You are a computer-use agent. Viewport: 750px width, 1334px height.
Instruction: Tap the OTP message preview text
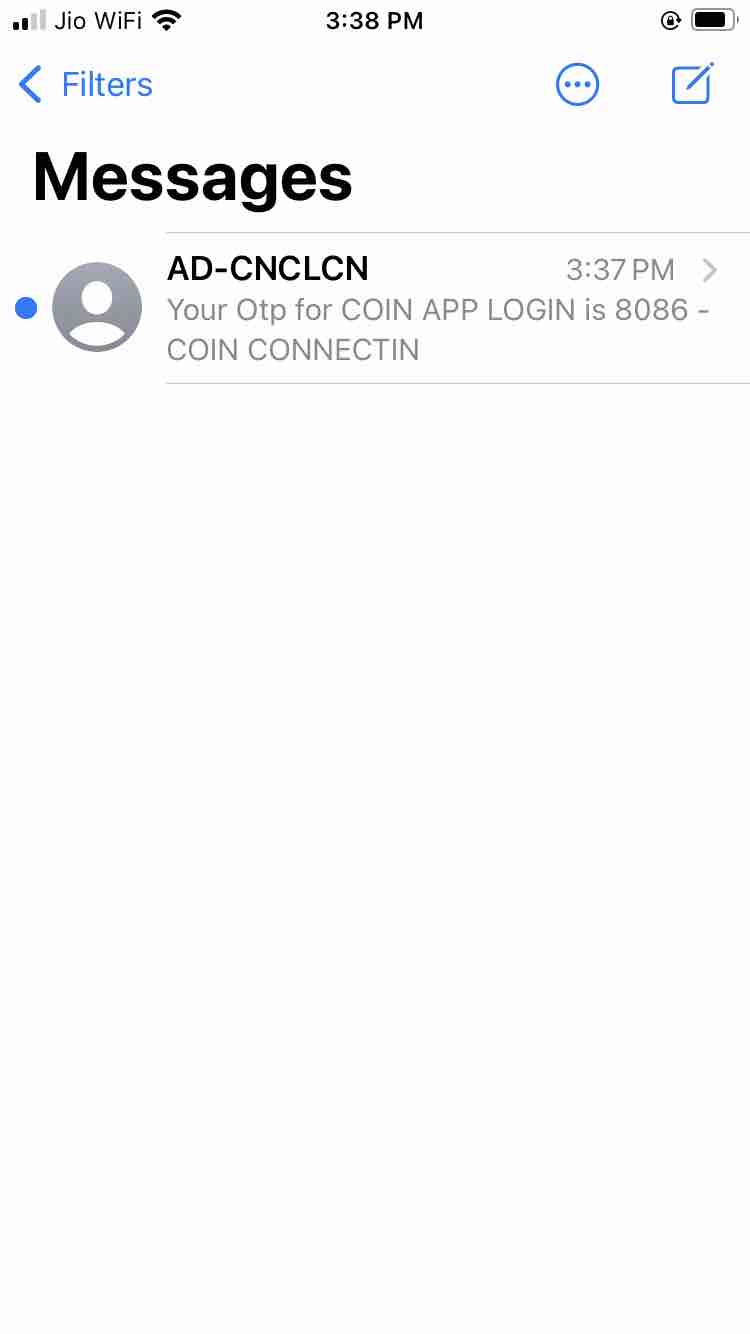pos(440,330)
